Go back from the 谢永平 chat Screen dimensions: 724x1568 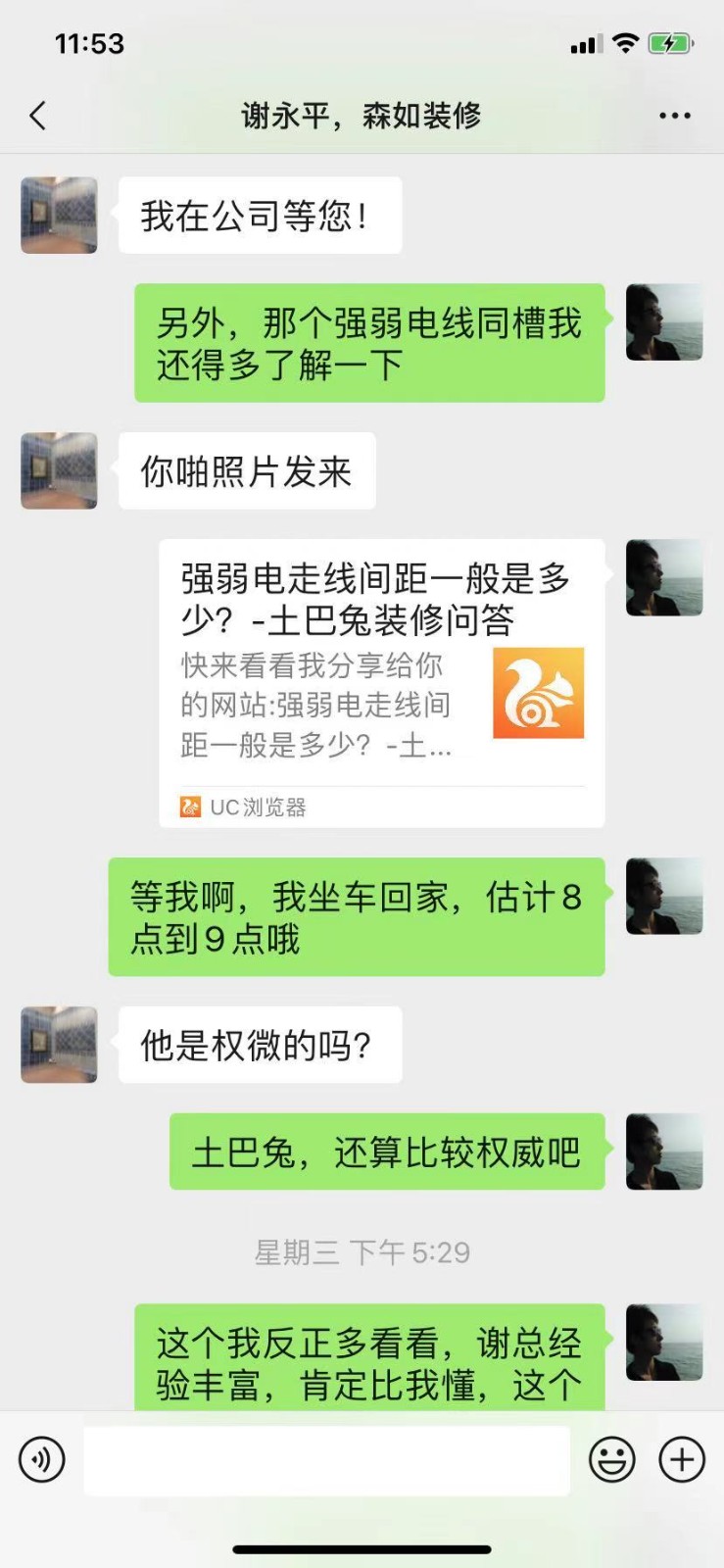pyautogui.click(x=38, y=116)
